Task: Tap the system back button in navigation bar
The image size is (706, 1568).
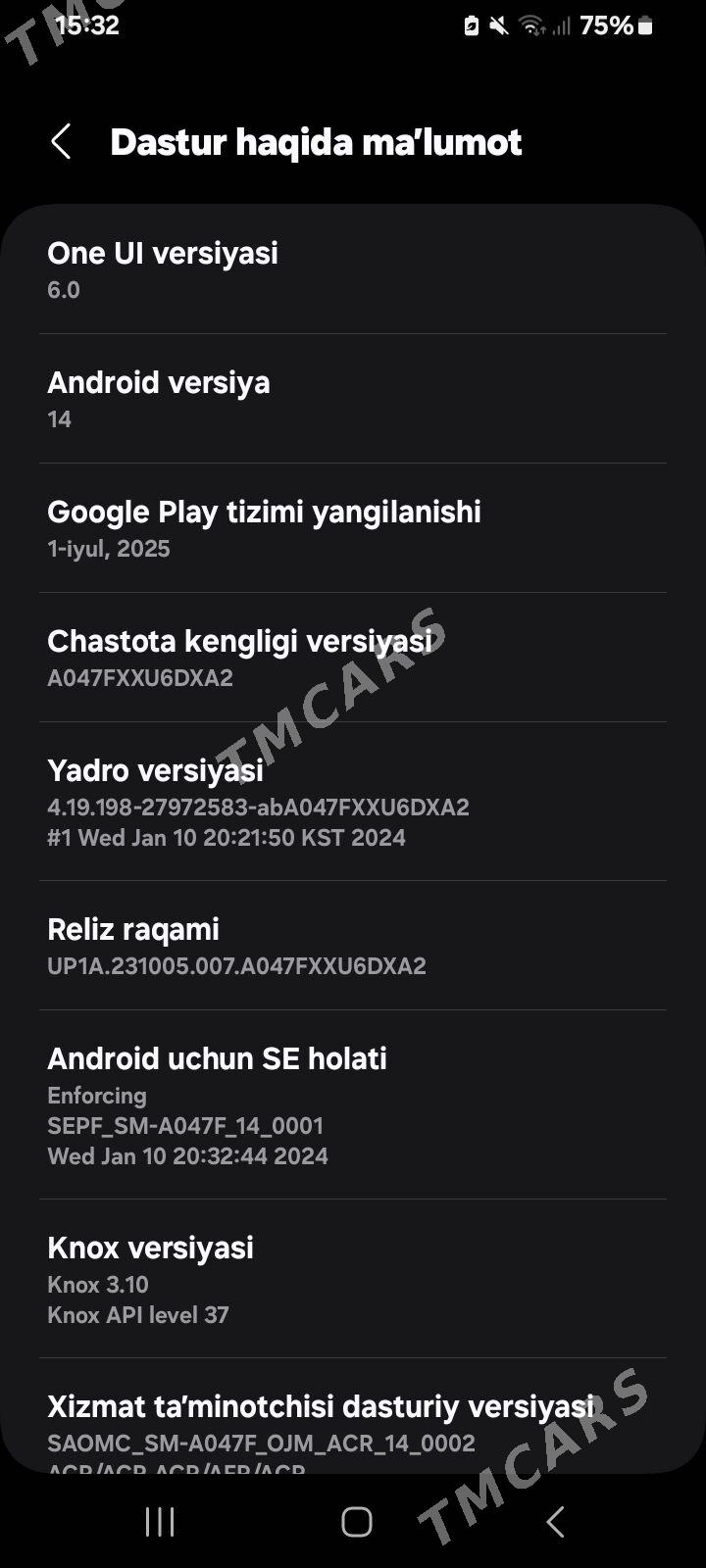Action: (x=555, y=1522)
